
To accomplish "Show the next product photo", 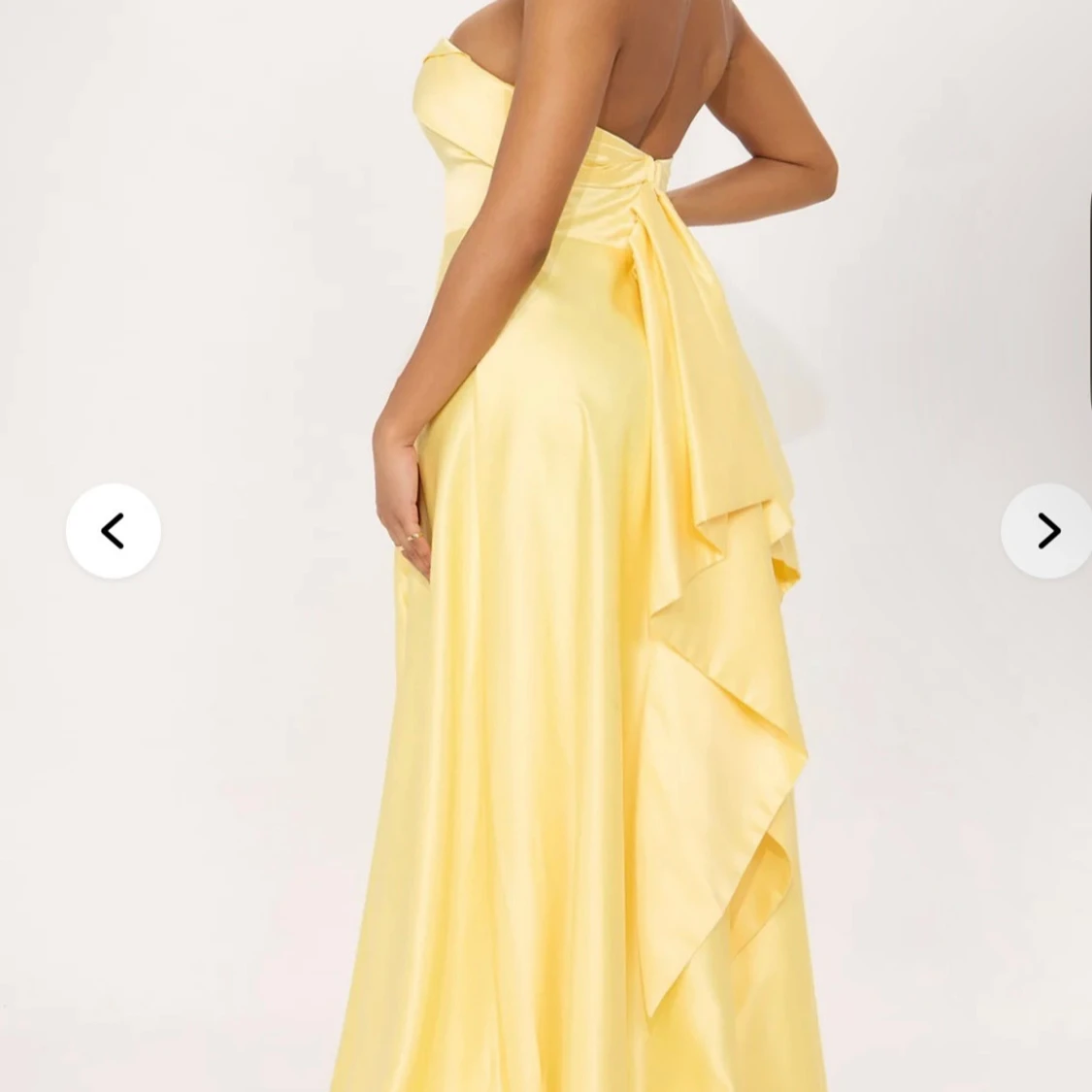I will pos(1047,531).
